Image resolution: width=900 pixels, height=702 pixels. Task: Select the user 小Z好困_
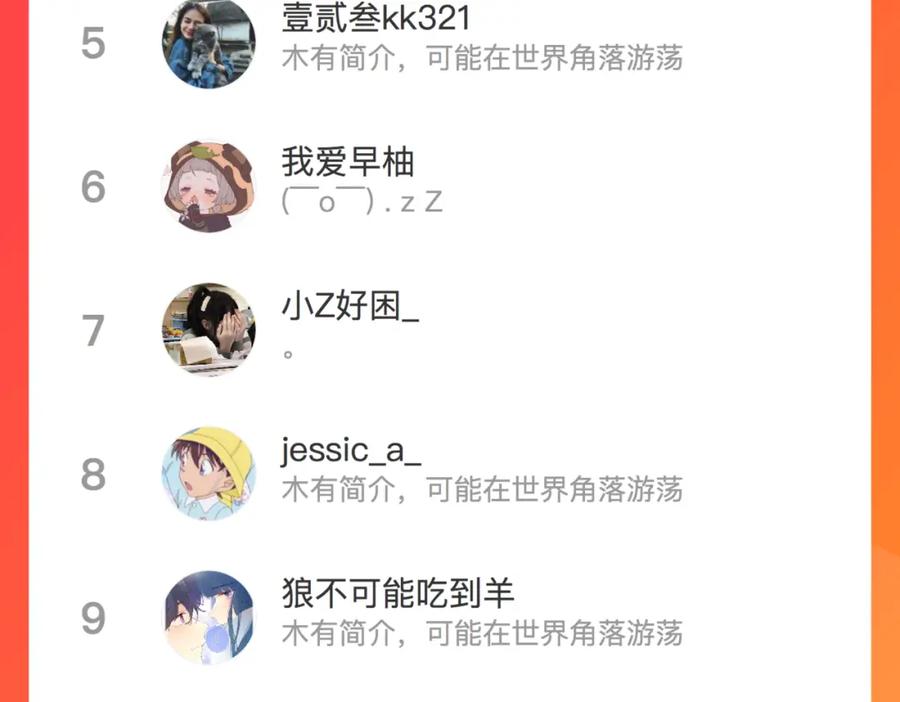pos(449,331)
